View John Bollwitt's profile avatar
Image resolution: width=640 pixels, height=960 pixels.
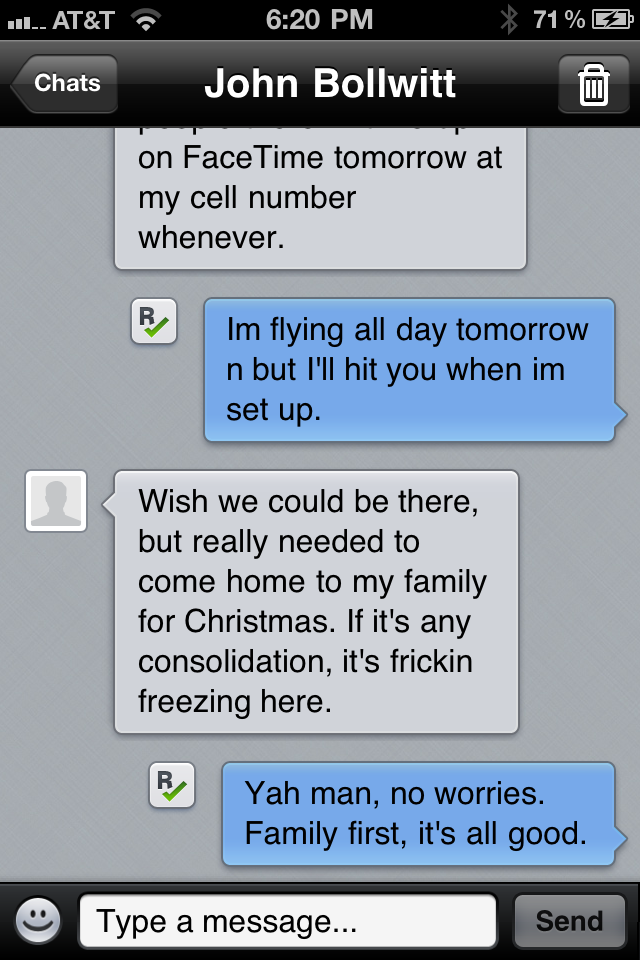[x=56, y=500]
